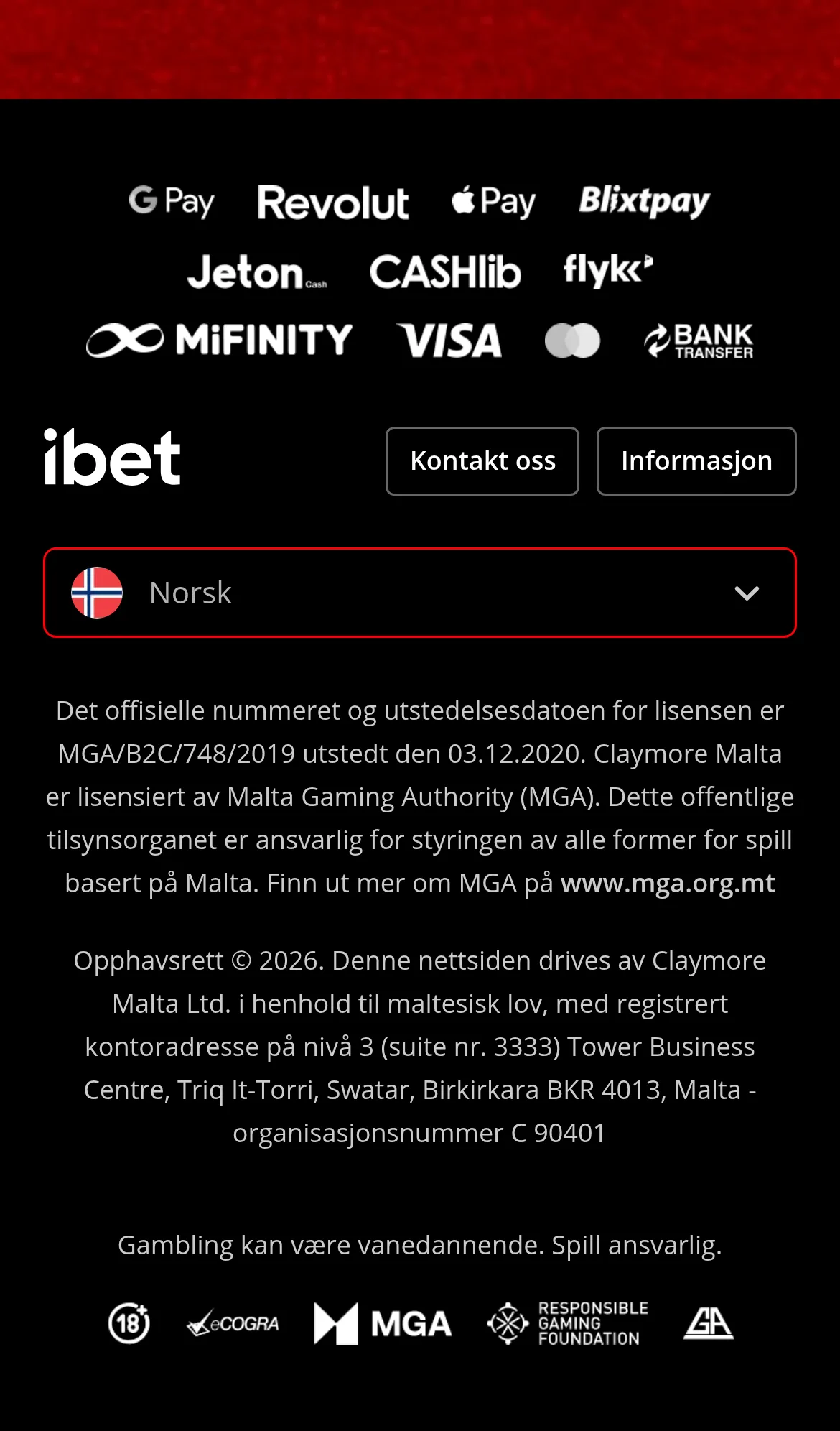The image size is (840, 1431).
Task: Open the Informasjon button
Action: pos(696,461)
